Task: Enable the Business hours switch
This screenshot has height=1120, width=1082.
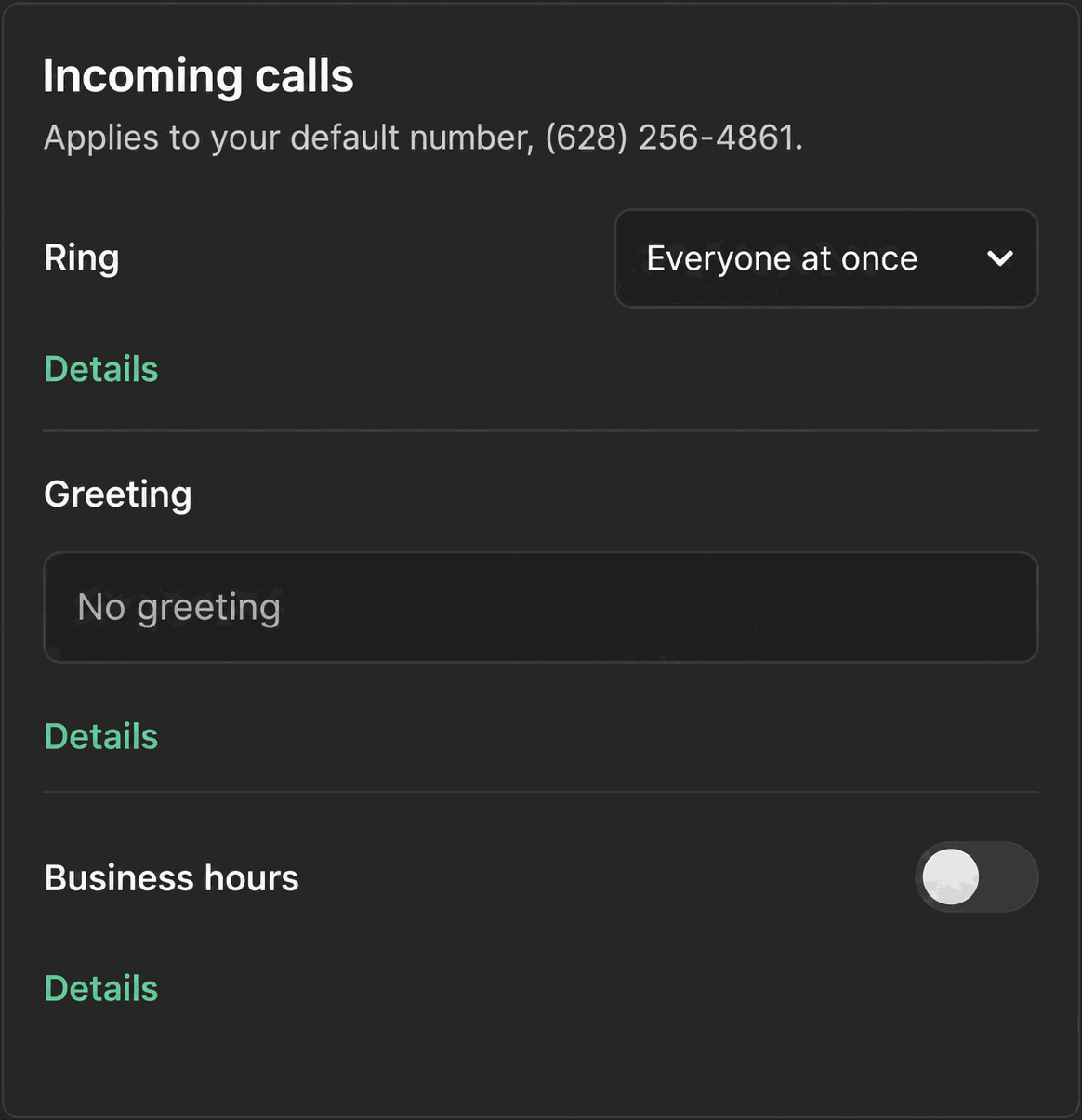Action: (976, 876)
